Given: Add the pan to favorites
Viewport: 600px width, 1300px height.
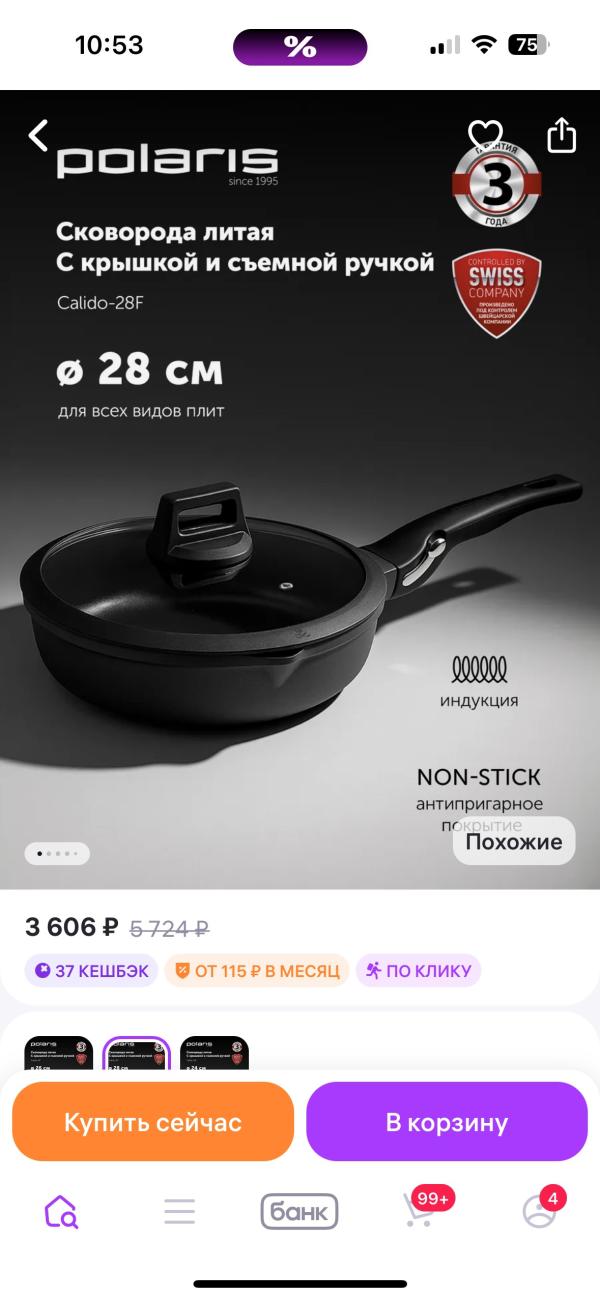Looking at the screenshot, I should coord(486,135).
